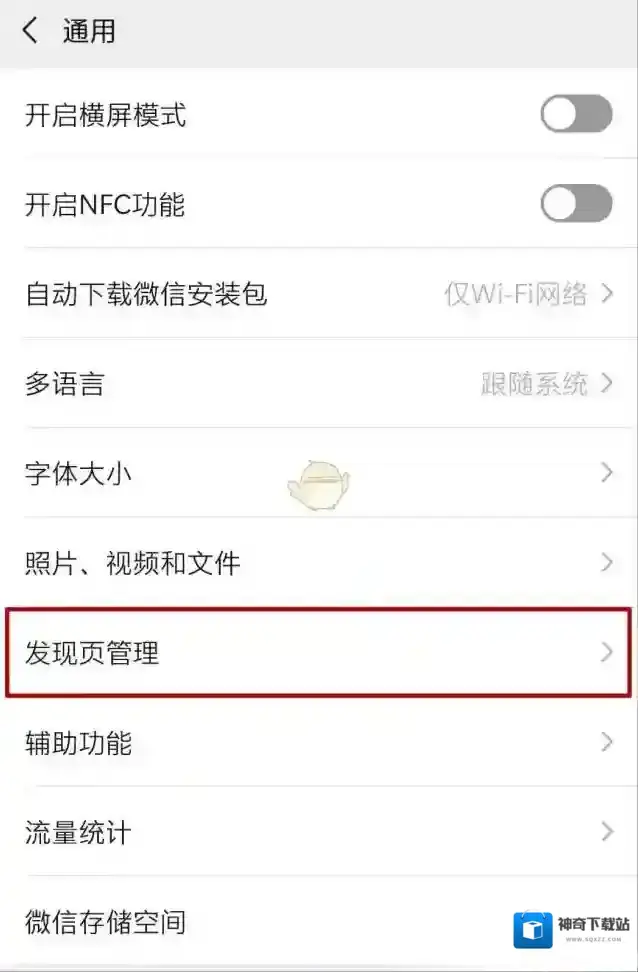
Task: Open 自动下载微信安装包 setting
Action: pyautogui.click(x=319, y=294)
